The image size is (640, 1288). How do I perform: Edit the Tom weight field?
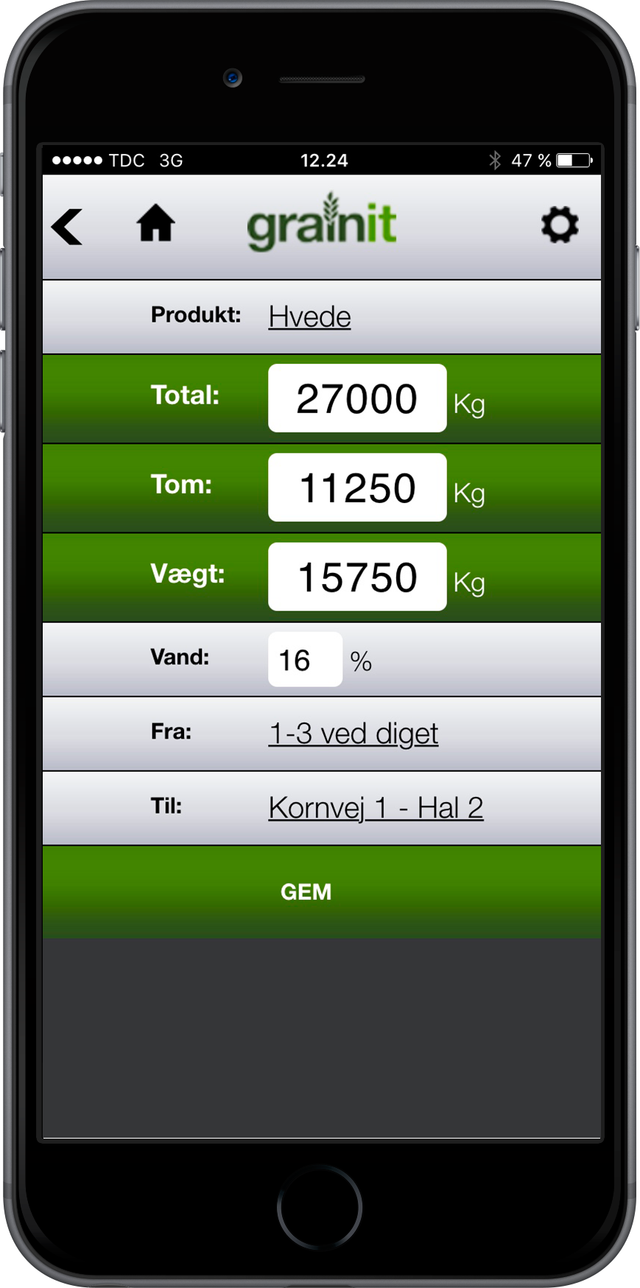[x=357, y=488]
